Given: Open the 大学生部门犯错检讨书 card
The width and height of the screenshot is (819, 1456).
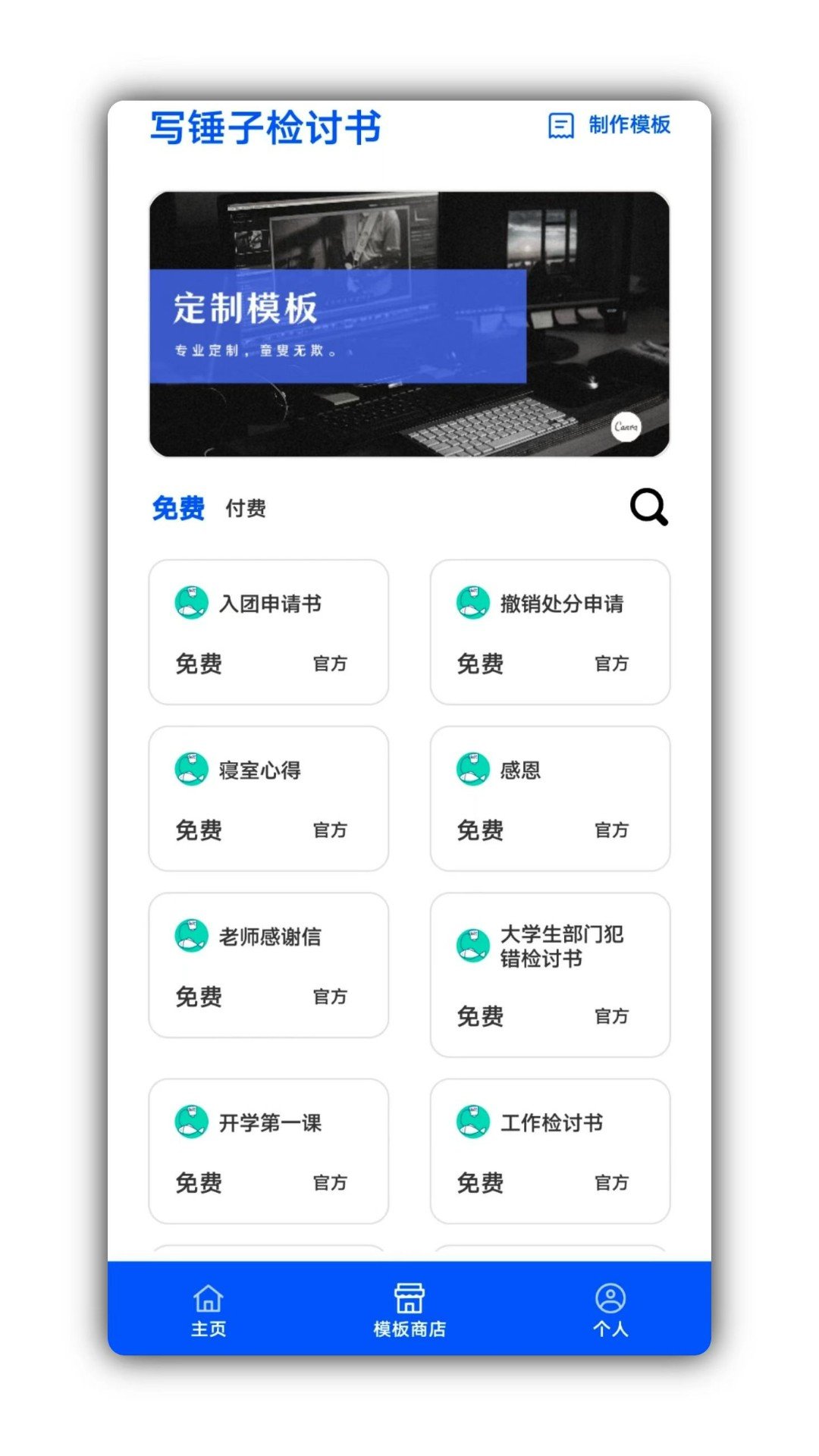Looking at the screenshot, I should [x=550, y=974].
